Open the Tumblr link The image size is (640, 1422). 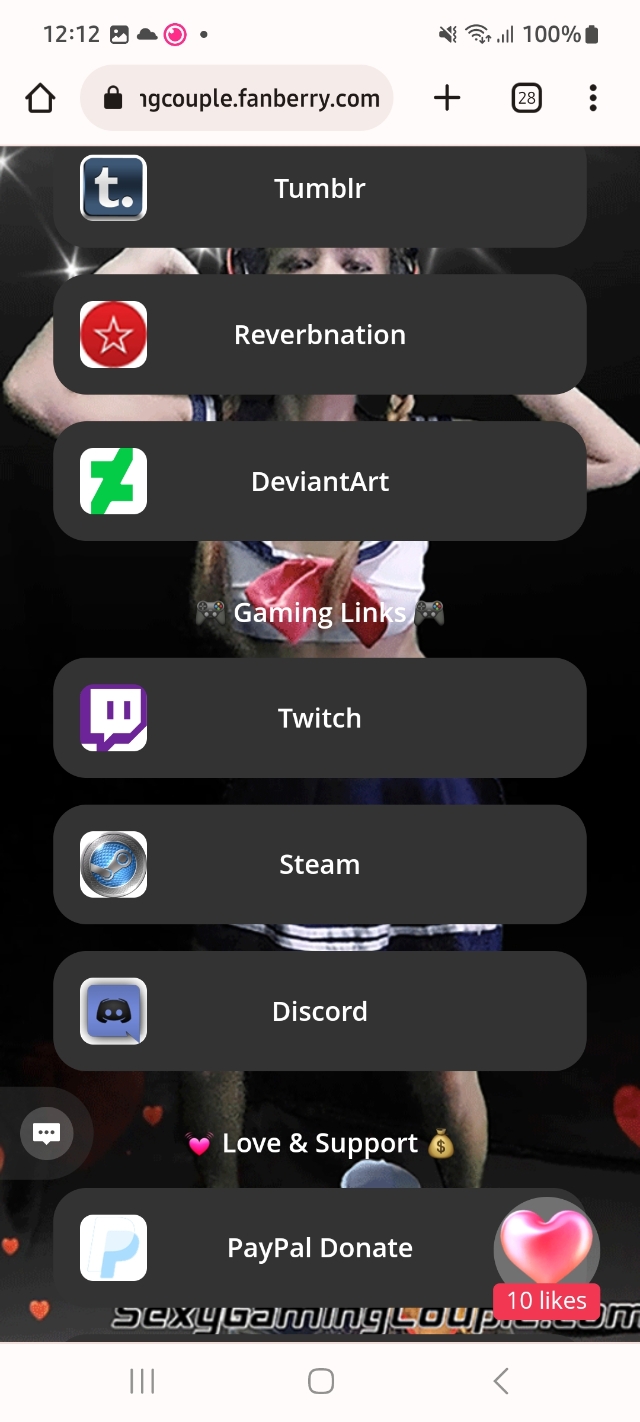319,189
